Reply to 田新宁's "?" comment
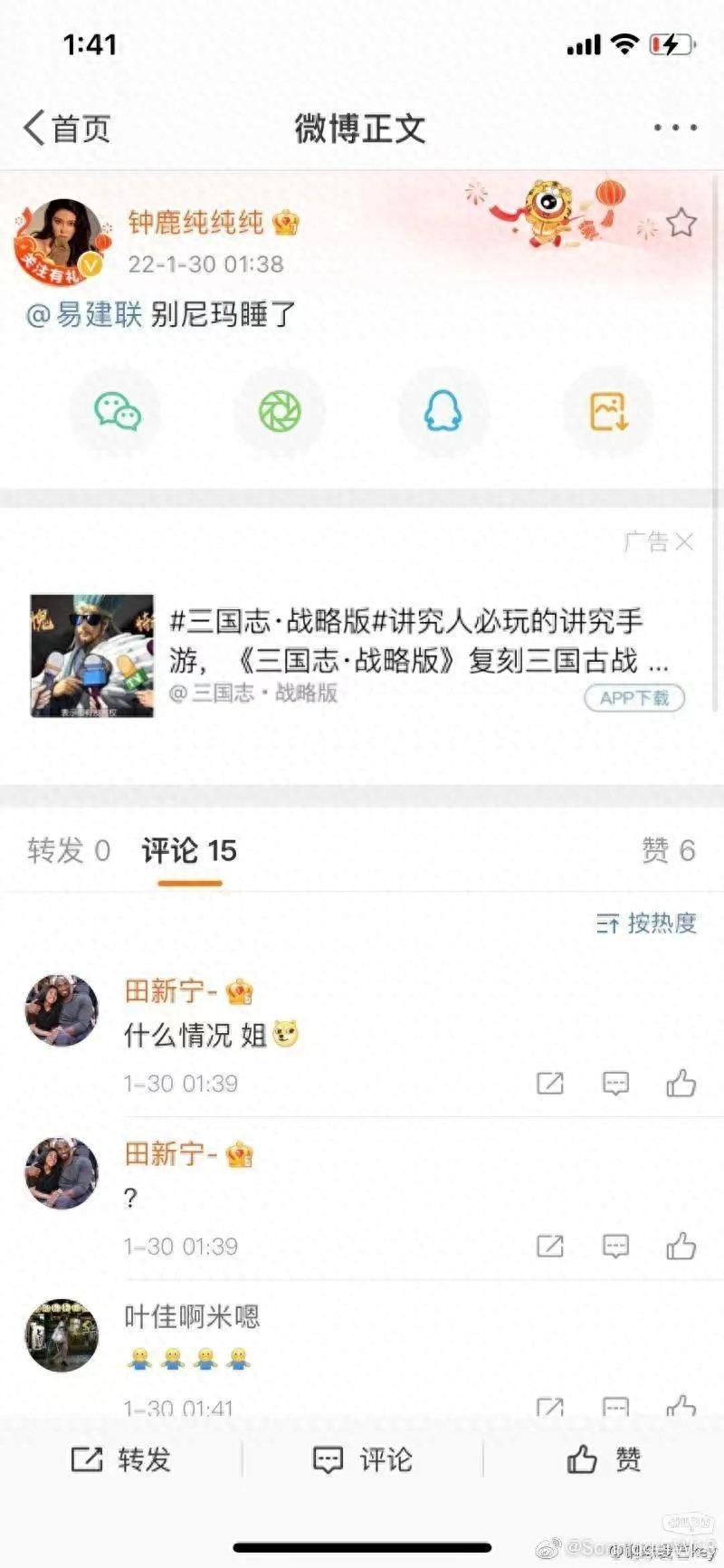Screen dimensions: 724x1568 [615, 1246]
